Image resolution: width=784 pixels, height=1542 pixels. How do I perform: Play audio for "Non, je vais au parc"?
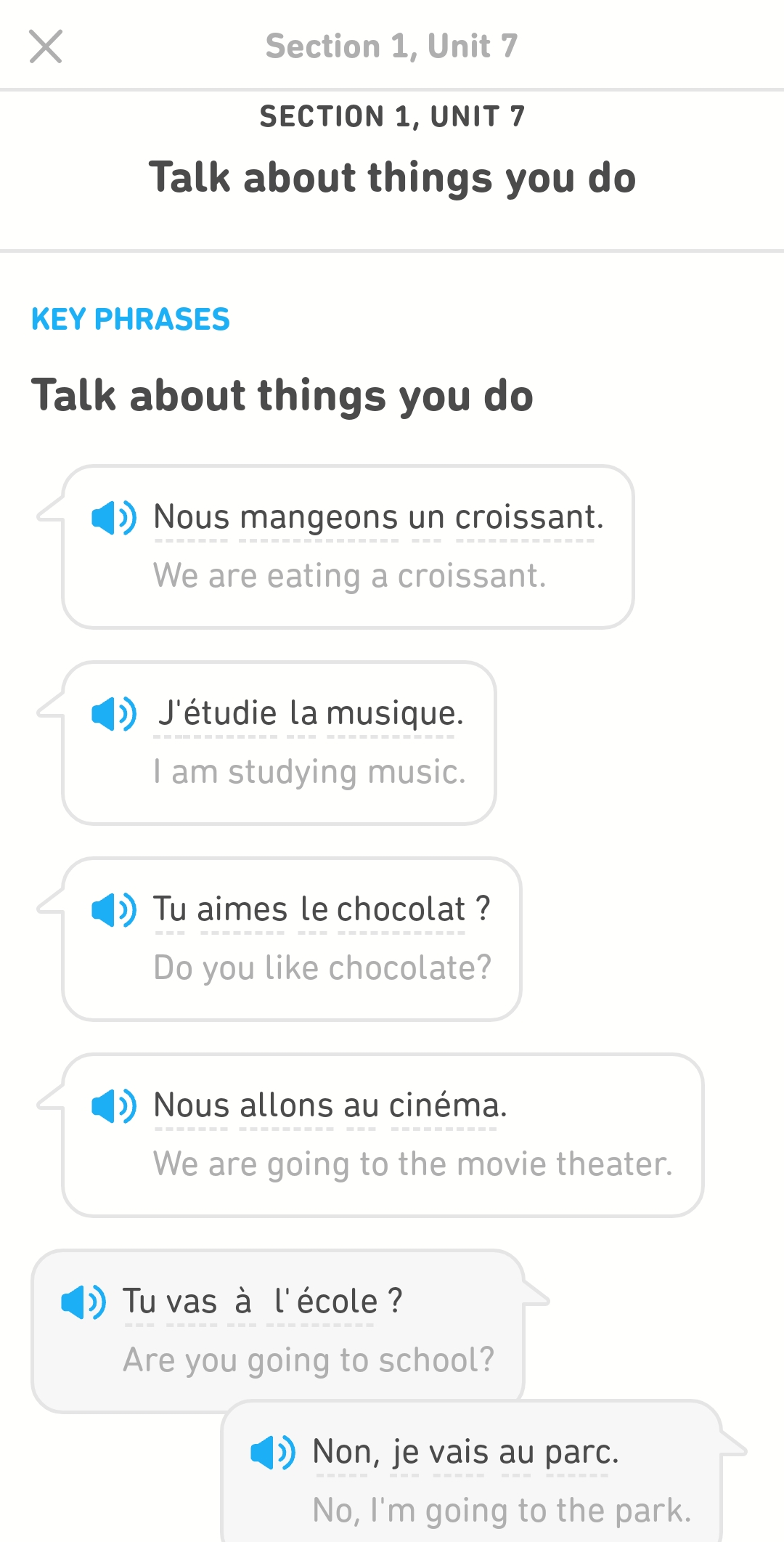(273, 1453)
